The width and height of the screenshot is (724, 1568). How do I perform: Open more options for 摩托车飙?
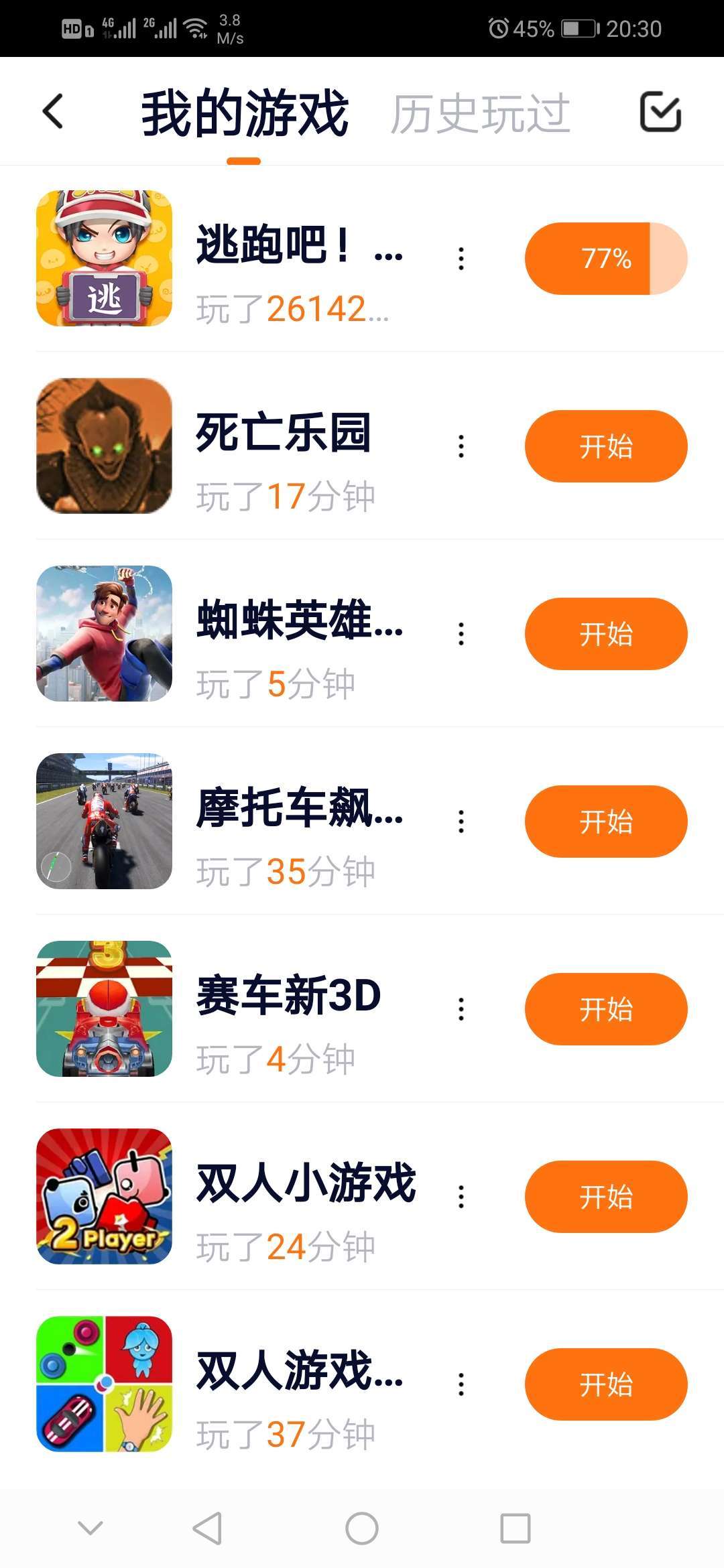[461, 822]
